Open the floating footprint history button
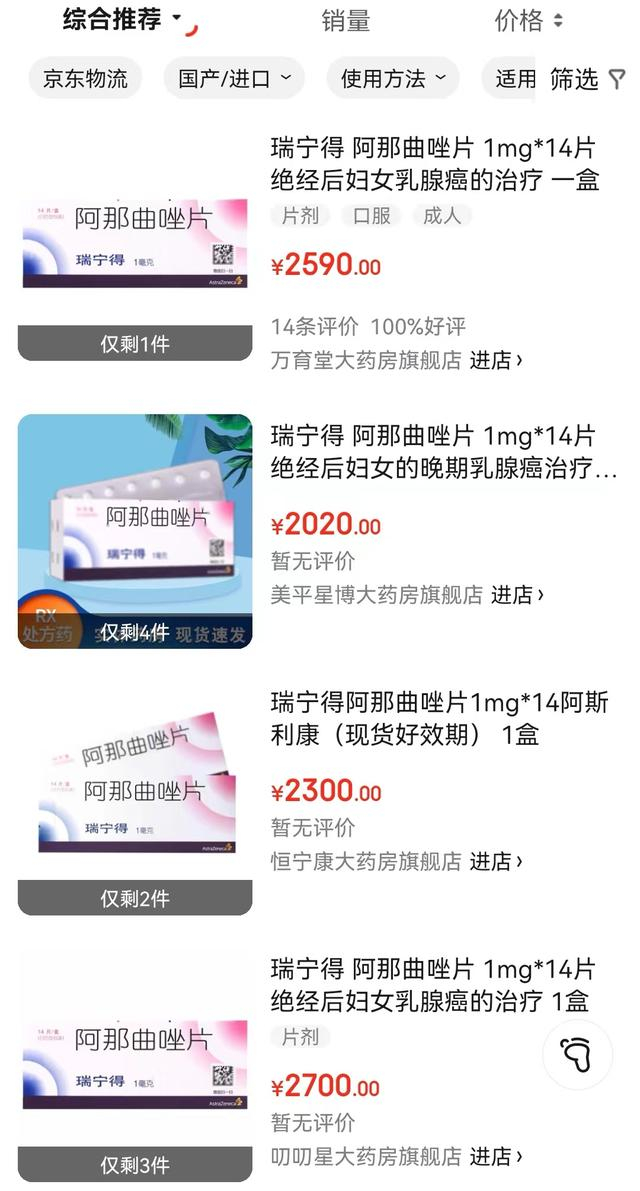 577,1054
